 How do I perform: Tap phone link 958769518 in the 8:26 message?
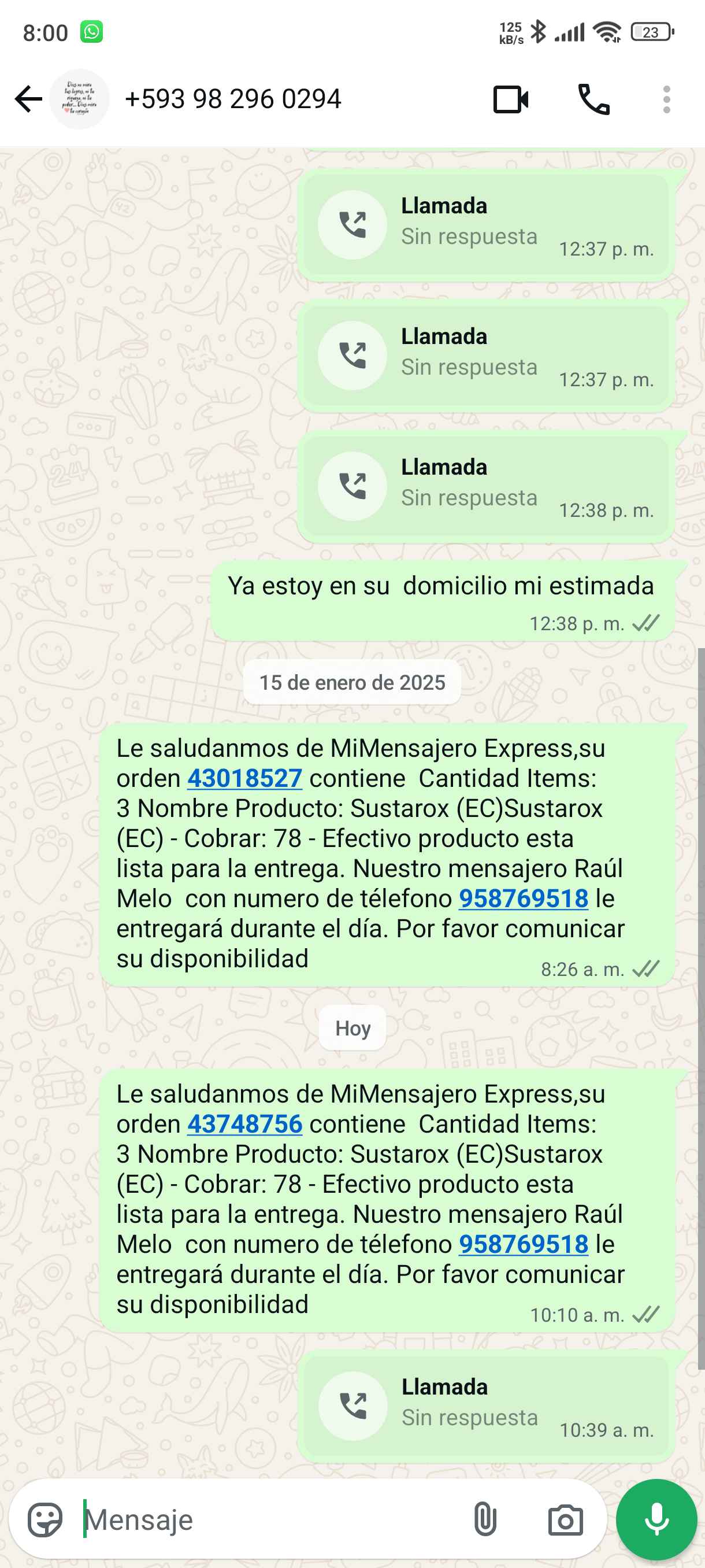523,898
